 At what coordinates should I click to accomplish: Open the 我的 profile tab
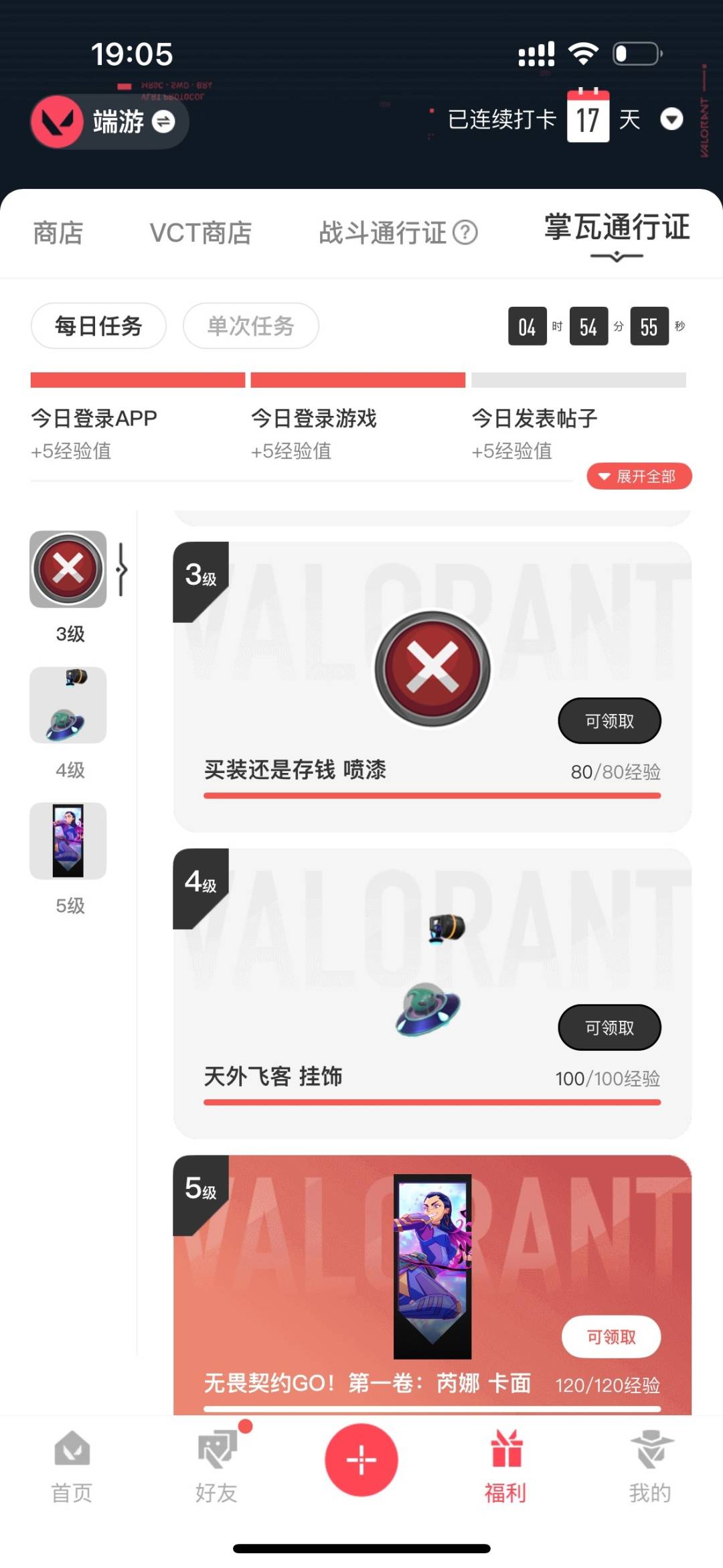[x=651, y=1467]
